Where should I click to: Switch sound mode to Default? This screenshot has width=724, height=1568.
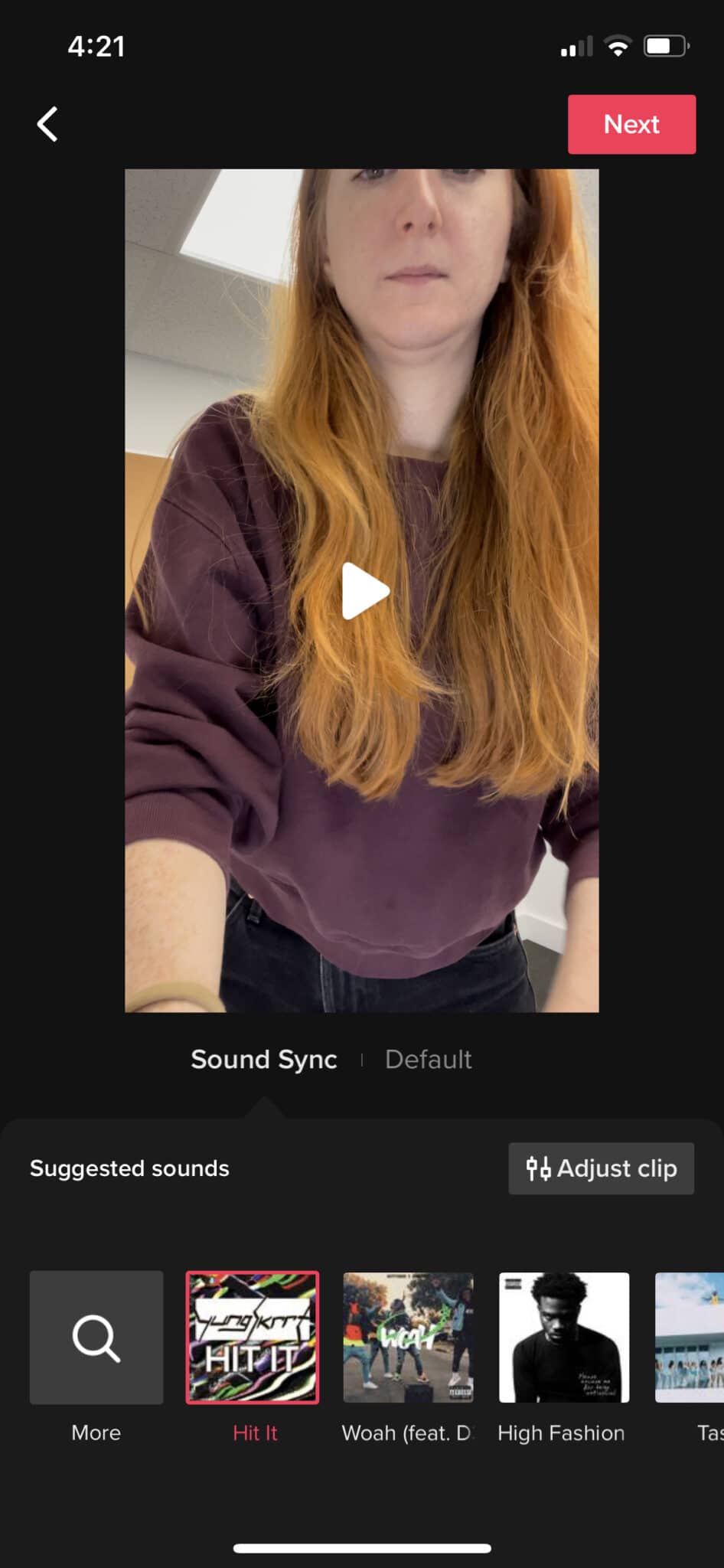click(428, 1060)
